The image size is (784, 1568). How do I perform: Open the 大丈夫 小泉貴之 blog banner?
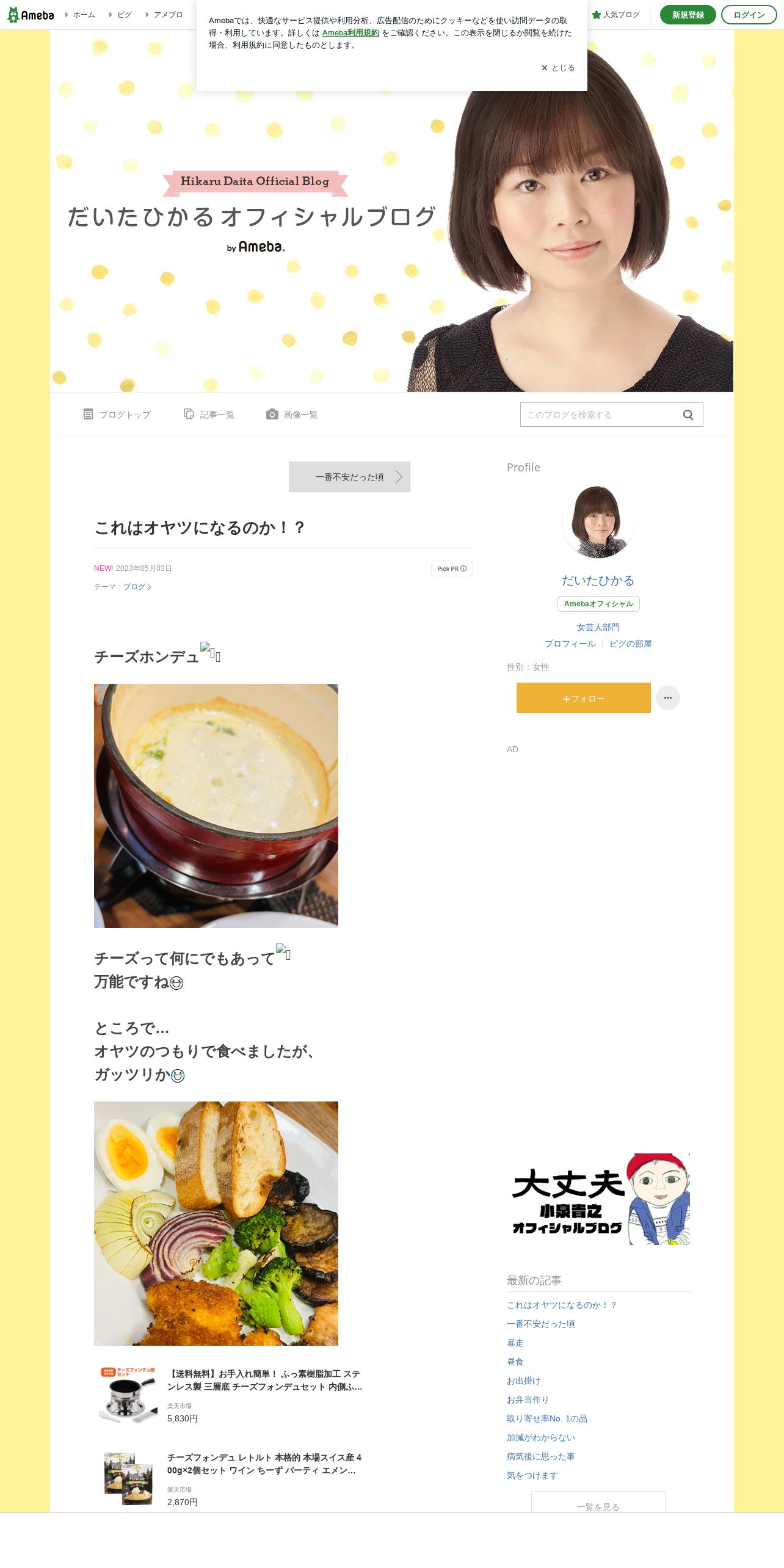598,1199
